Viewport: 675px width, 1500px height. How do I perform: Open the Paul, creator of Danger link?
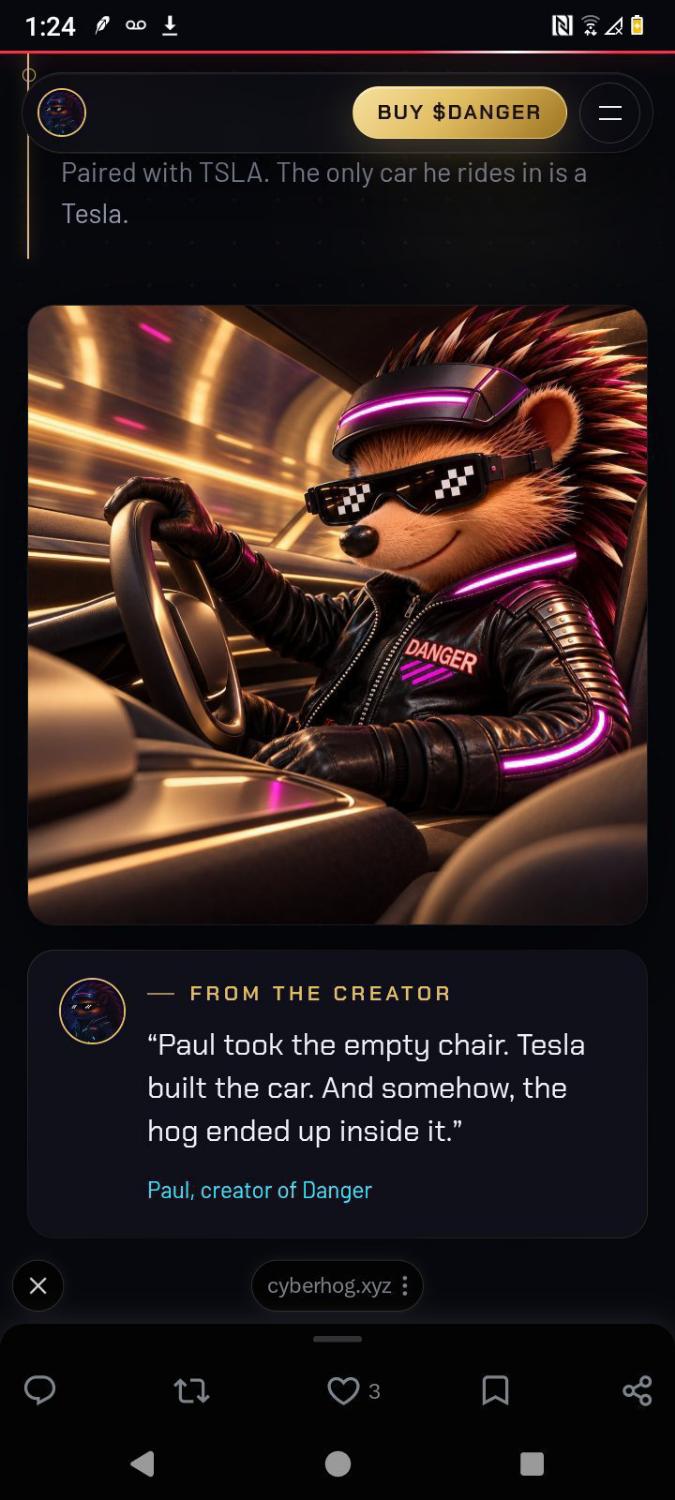pos(259,1190)
